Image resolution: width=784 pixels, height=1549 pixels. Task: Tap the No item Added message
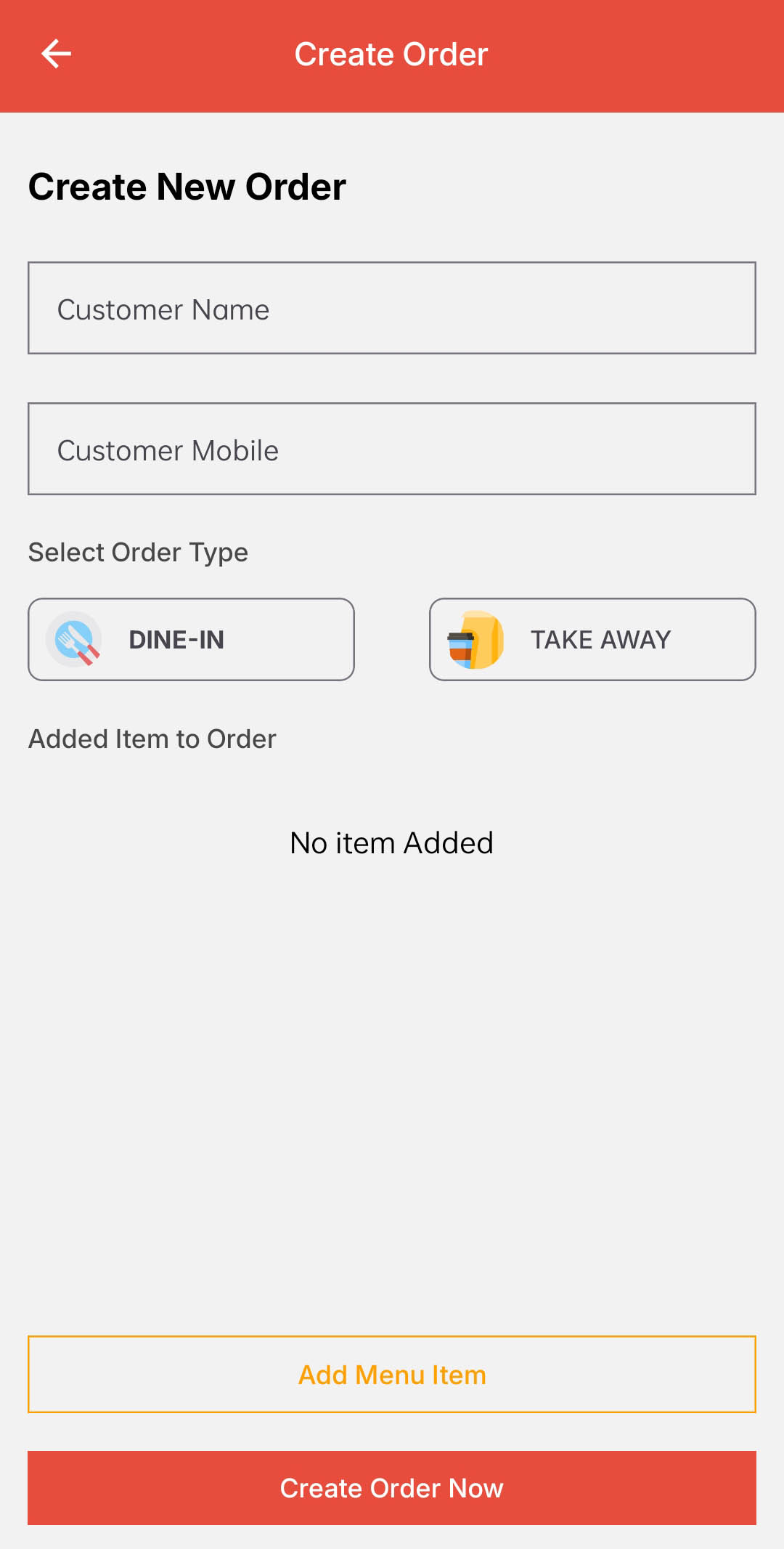coord(392,842)
